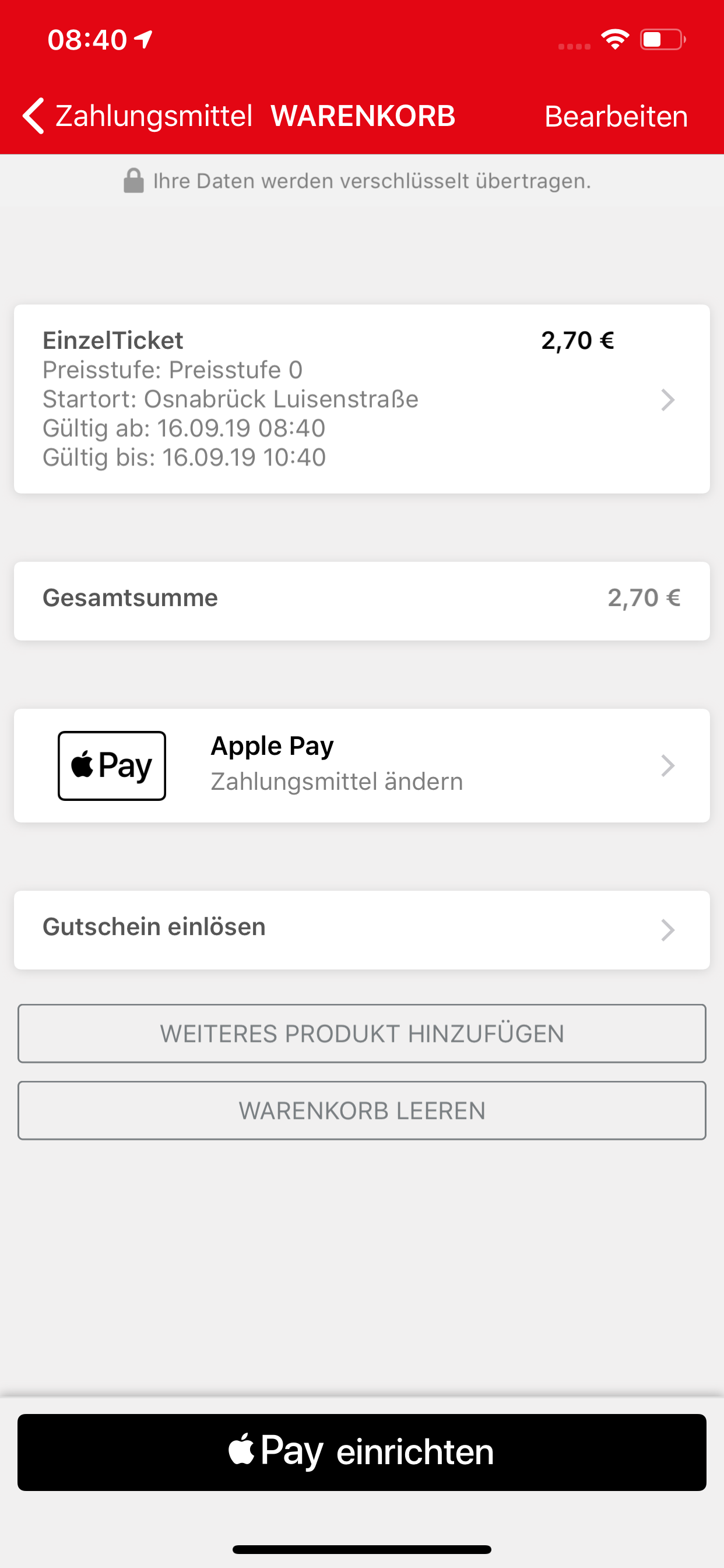Tap the Apple Pay einrichten button
724x1568 pixels.
click(x=362, y=1452)
